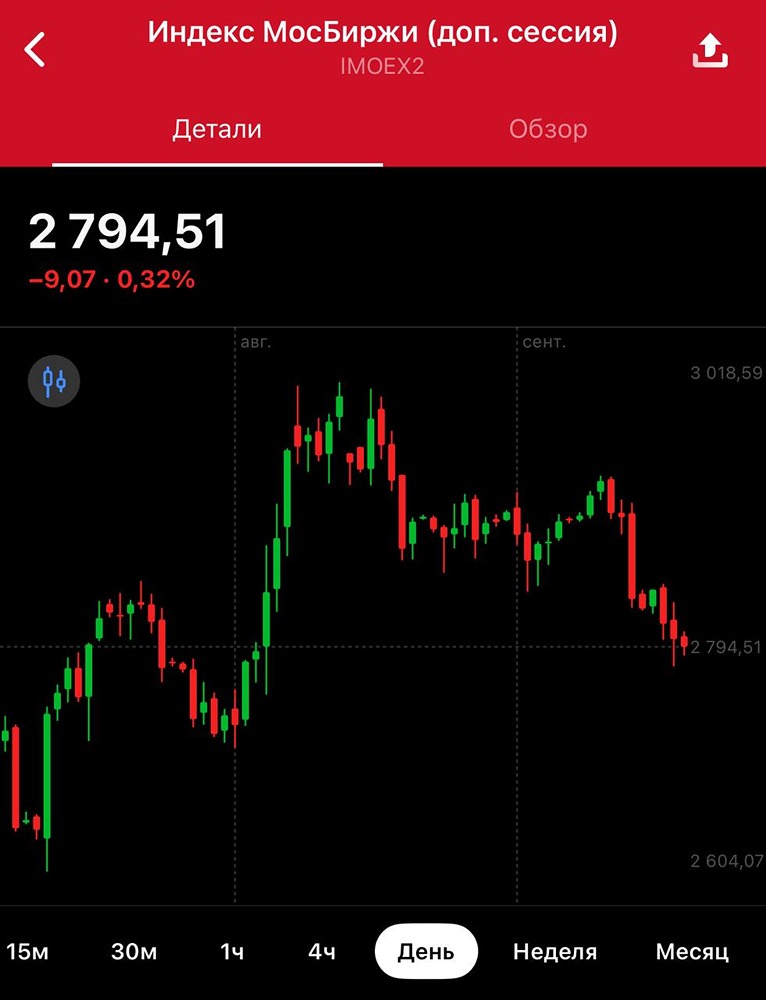Change chart type via candlestick icon
Image resolution: width=766 pixels, height=1000 pixels.
click(54, 380)
